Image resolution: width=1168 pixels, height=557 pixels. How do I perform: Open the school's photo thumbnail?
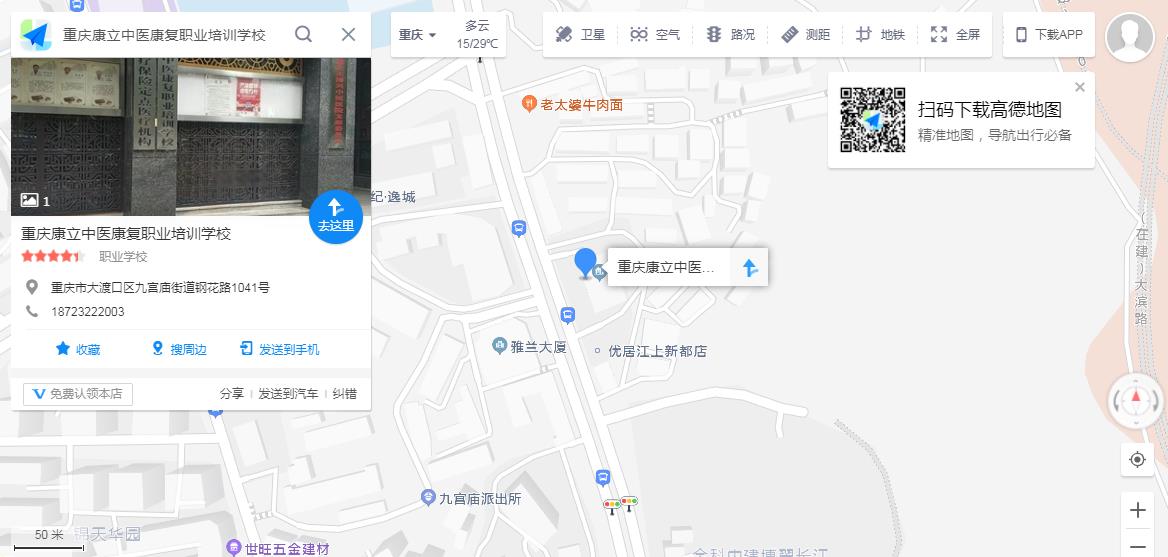pos(190,136)
